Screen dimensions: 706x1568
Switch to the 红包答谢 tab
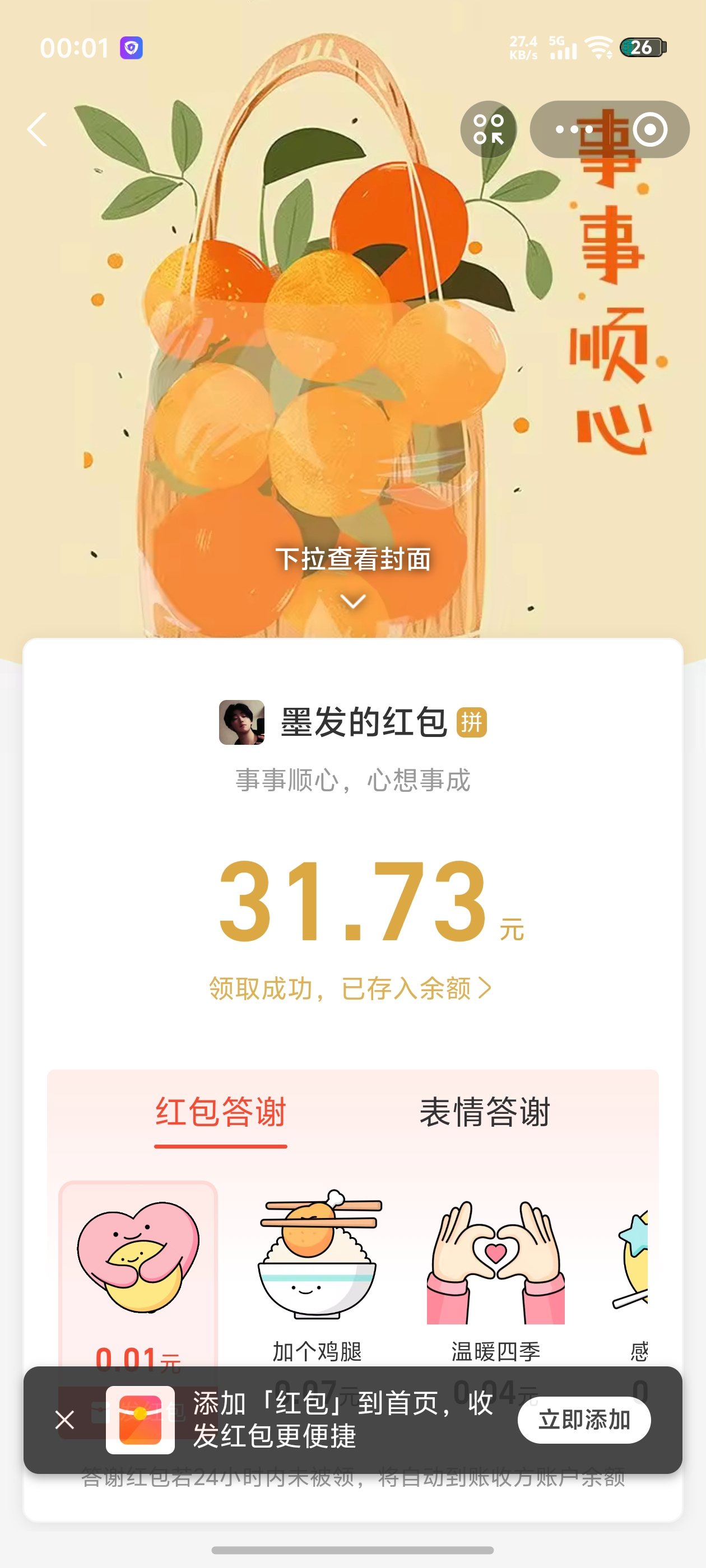tap(221, 1113)
